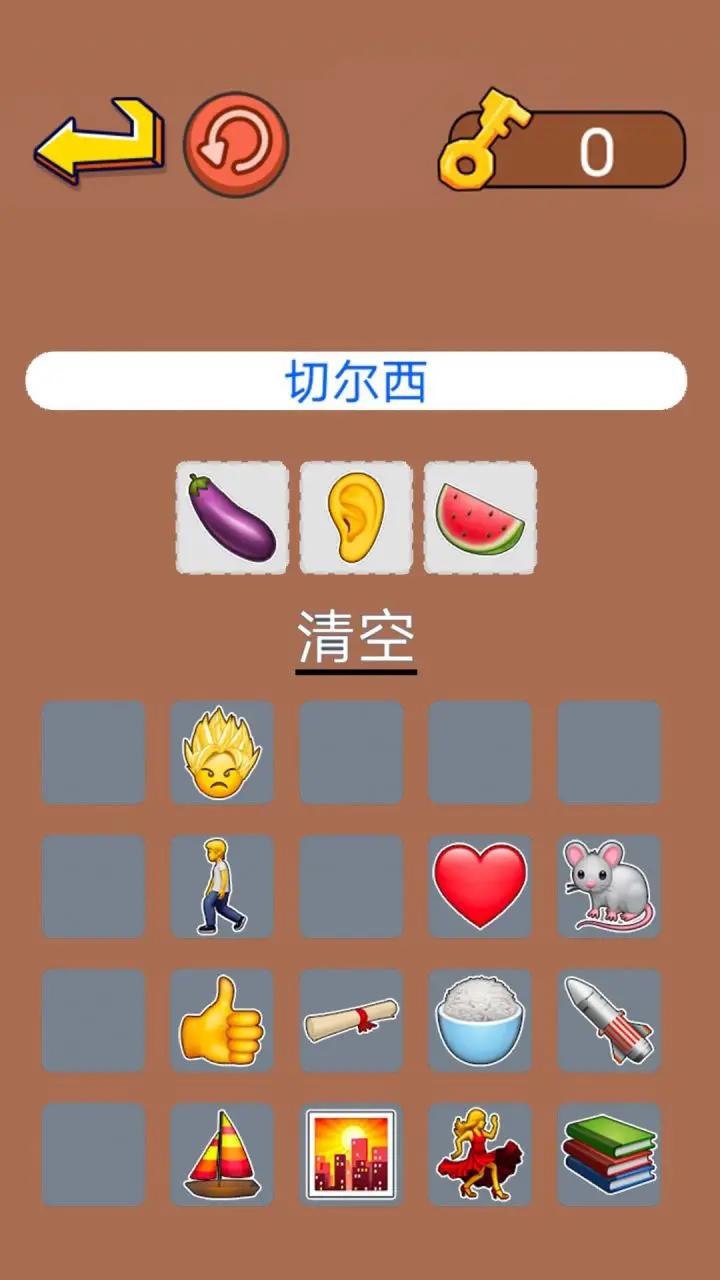Viewport: 720px width, 1280px height.
Task: Select the eggplant emoji in the answer row
Action: point(231,518)
